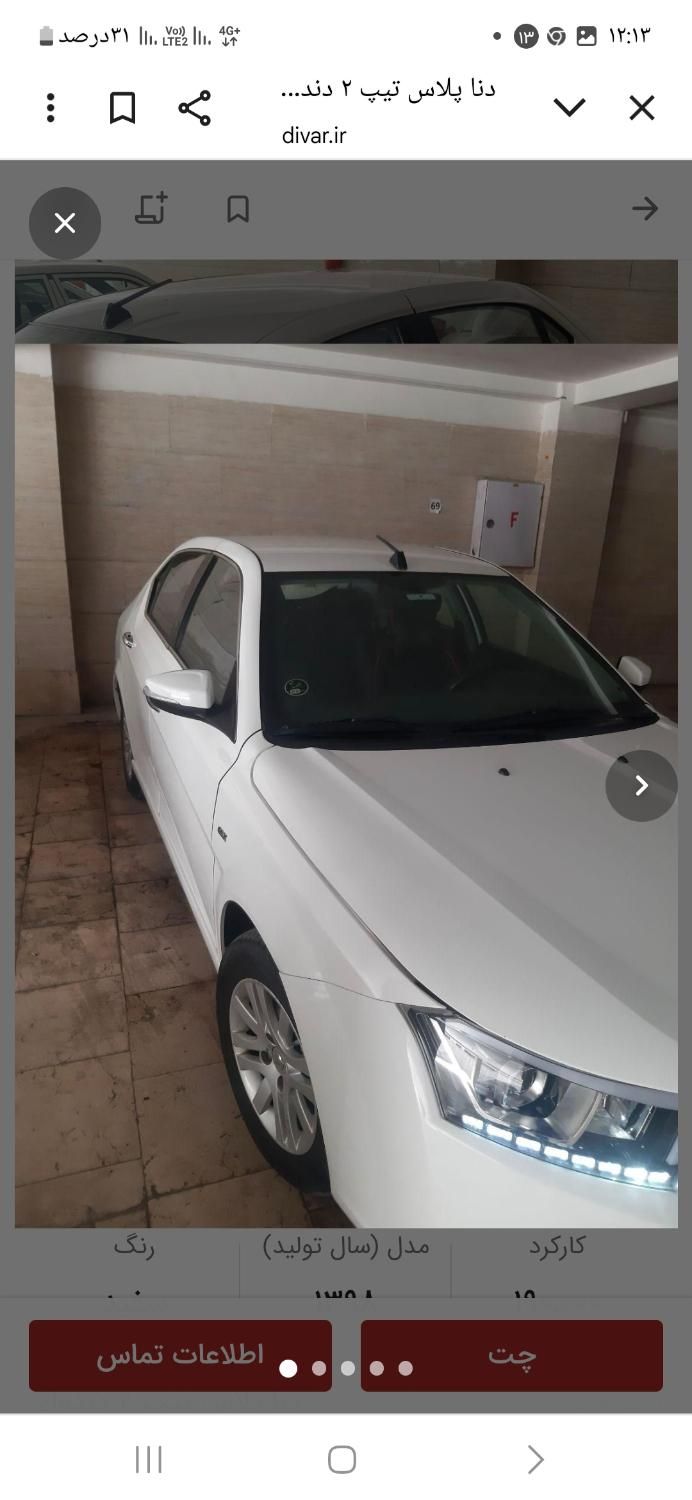Tap the چت chat button
The width and height of the screenshot is (692, 1500).
pos(511,1355)
